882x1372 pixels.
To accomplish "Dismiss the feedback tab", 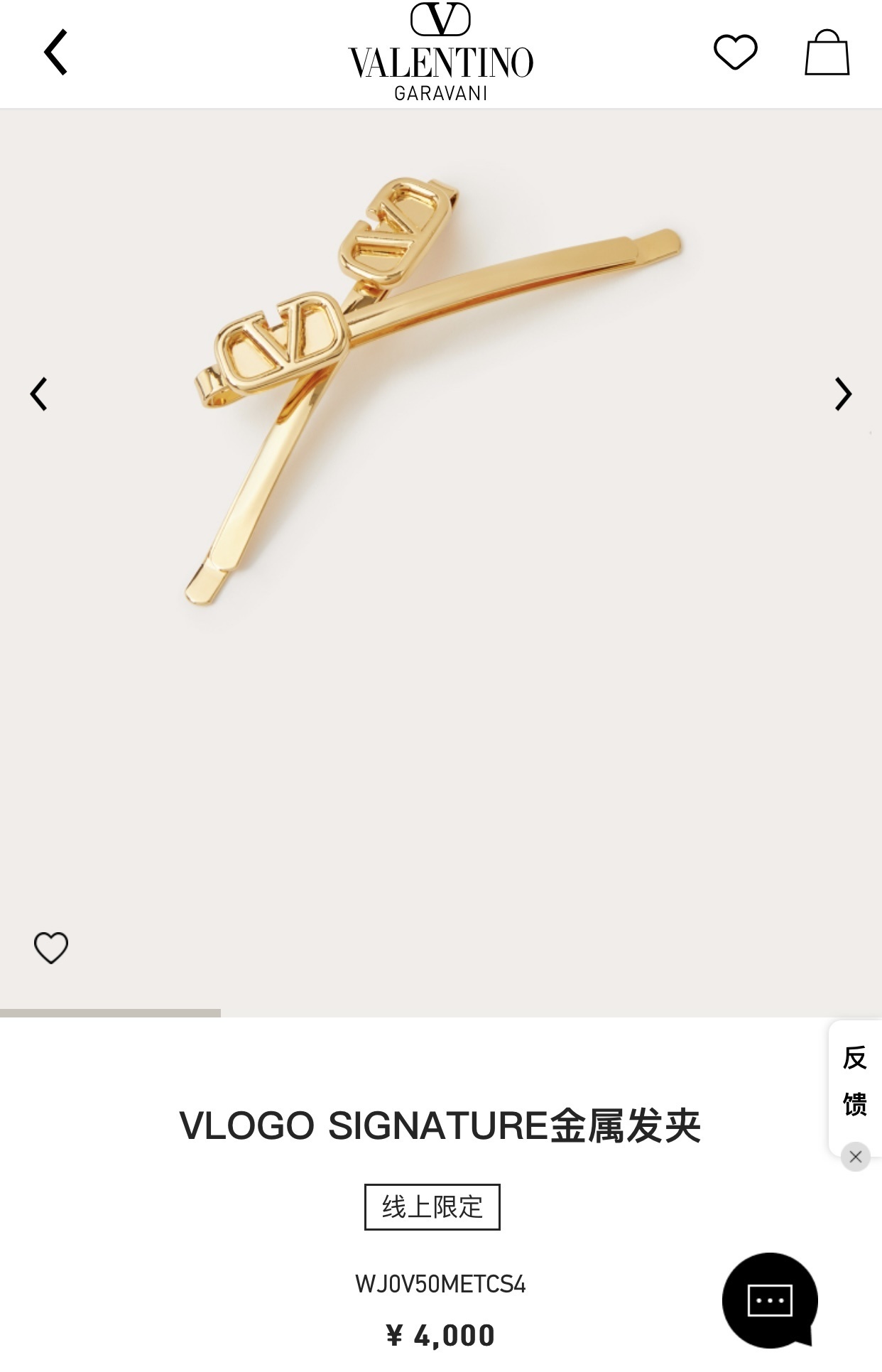I will coord(856,1157).
